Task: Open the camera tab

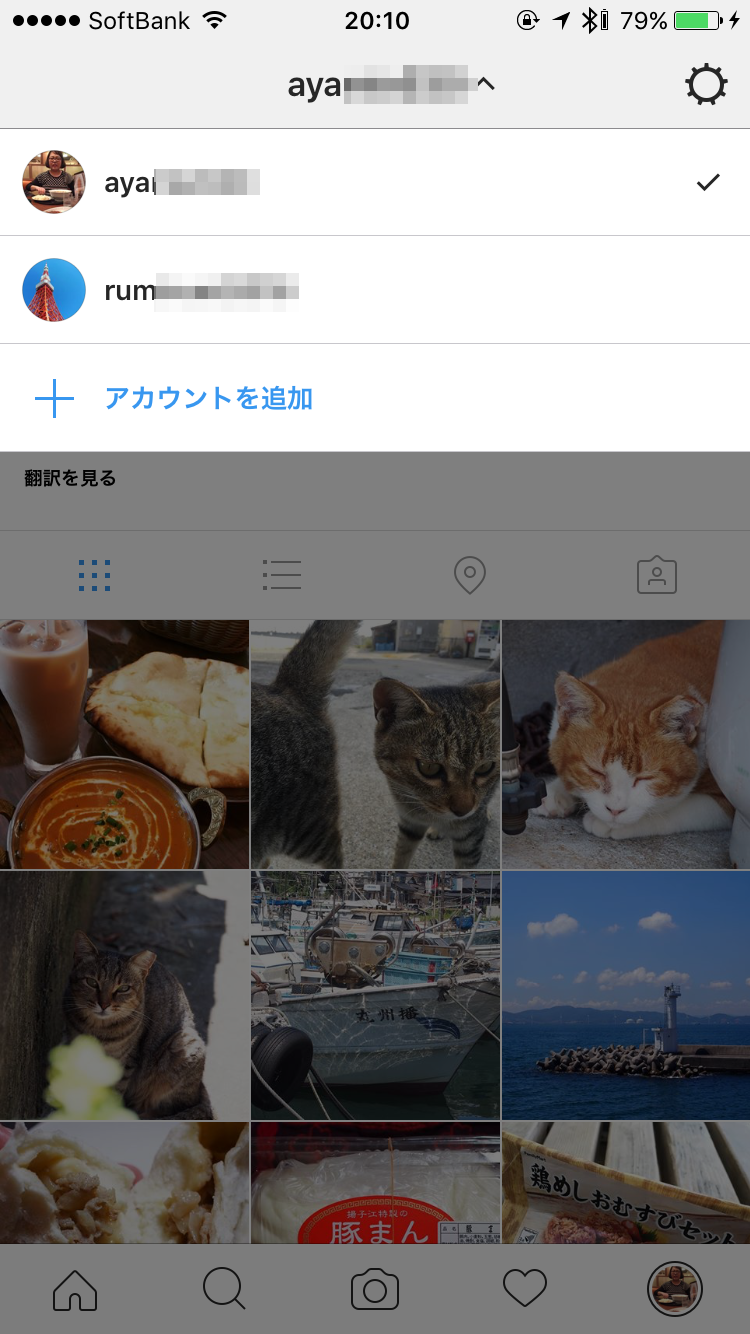Action: click(375, 1289)
